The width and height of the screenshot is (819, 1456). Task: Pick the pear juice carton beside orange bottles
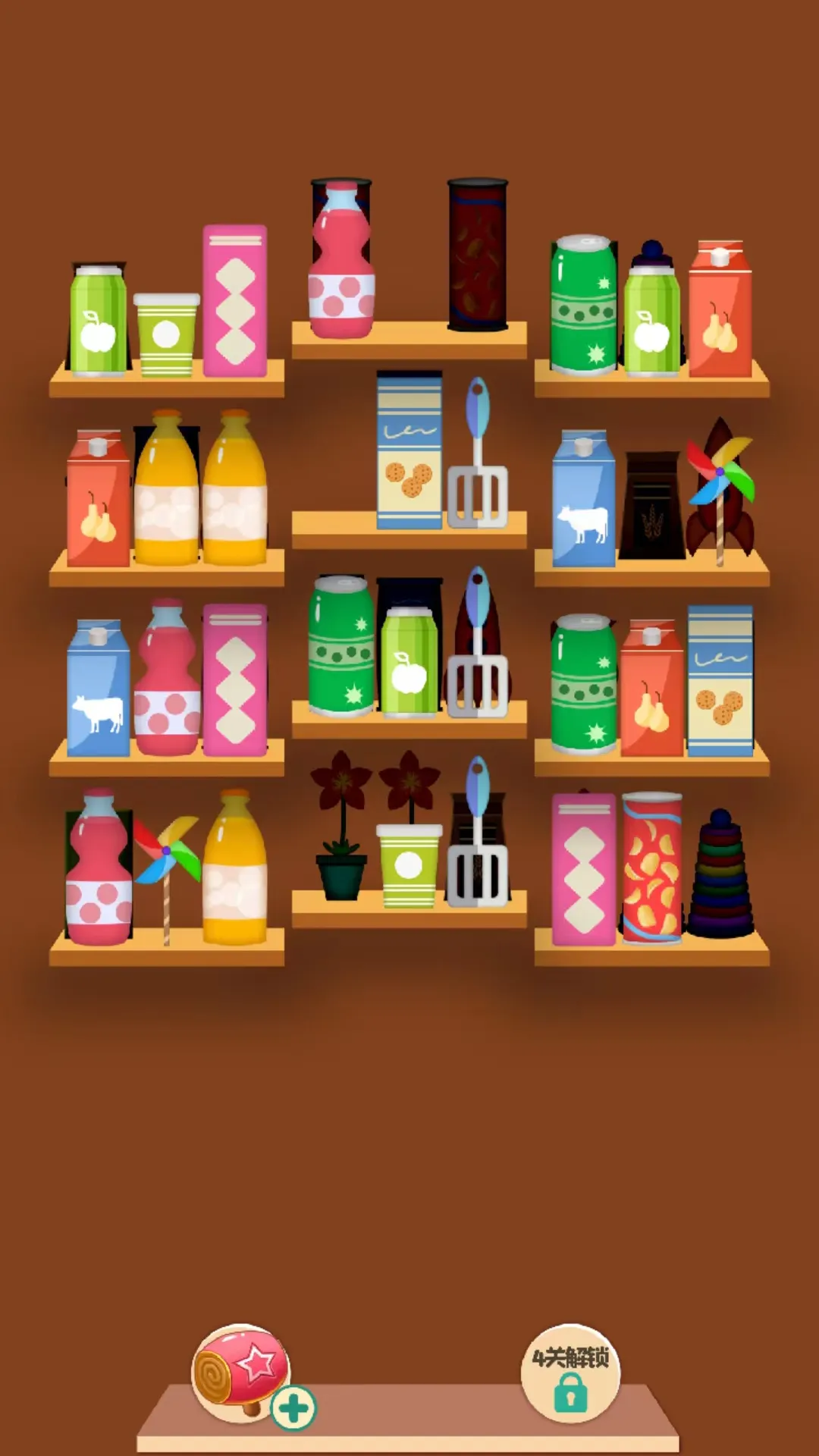click(98, 499)
